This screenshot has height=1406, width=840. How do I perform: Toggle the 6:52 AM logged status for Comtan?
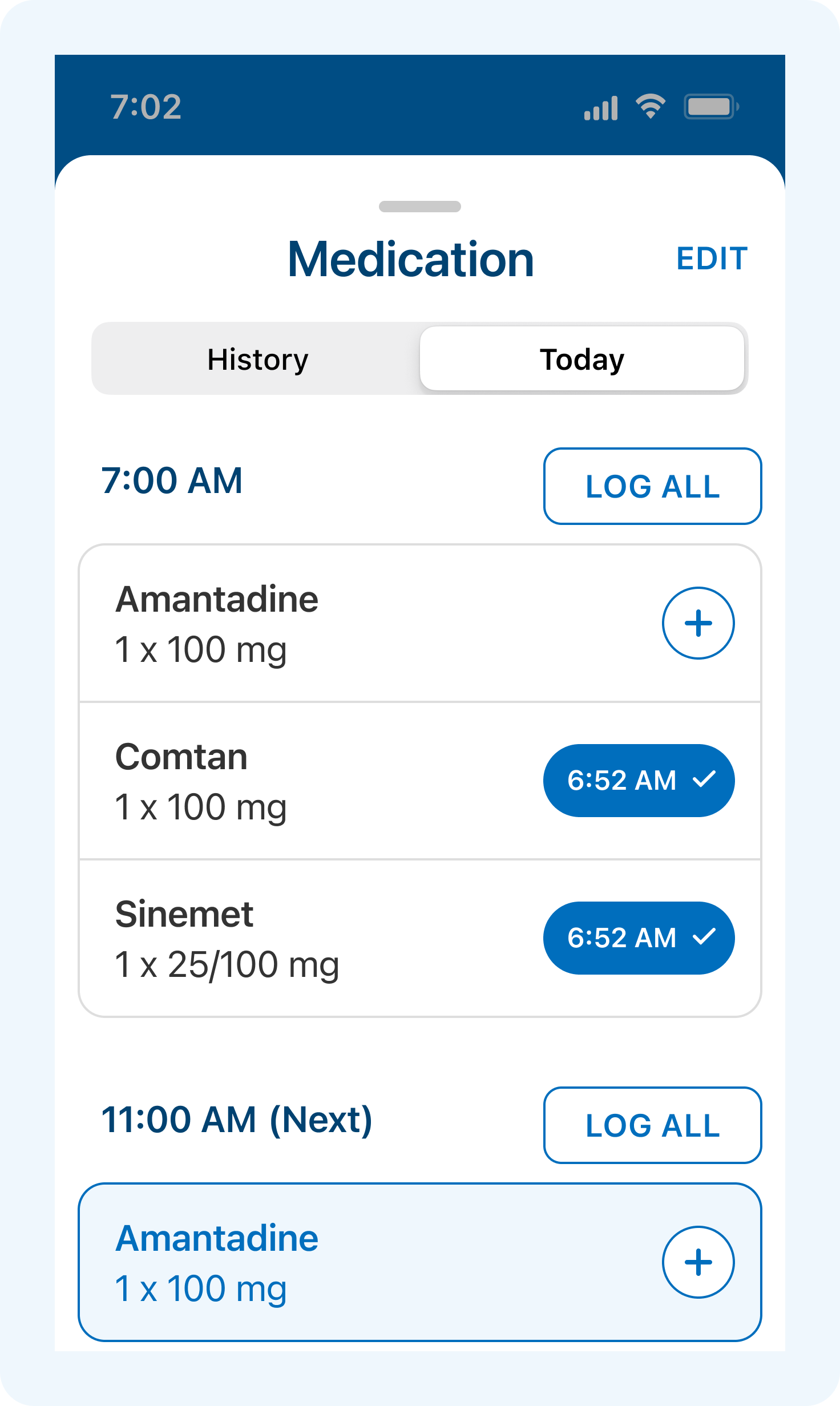pyautogui.click(x=639, y=781)
